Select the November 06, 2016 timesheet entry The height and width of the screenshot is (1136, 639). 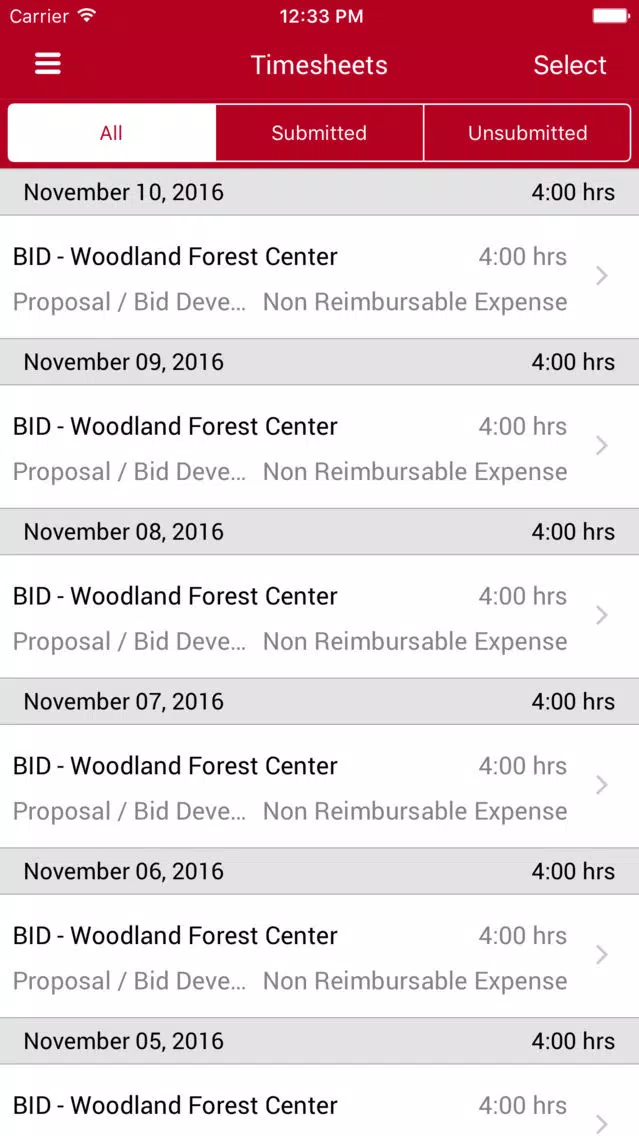[x=320, y=955]
